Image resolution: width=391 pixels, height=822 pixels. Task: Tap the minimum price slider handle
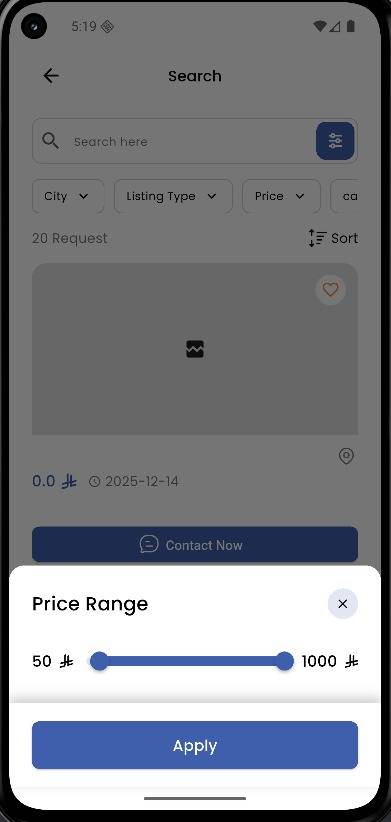(x=99, y=661)
